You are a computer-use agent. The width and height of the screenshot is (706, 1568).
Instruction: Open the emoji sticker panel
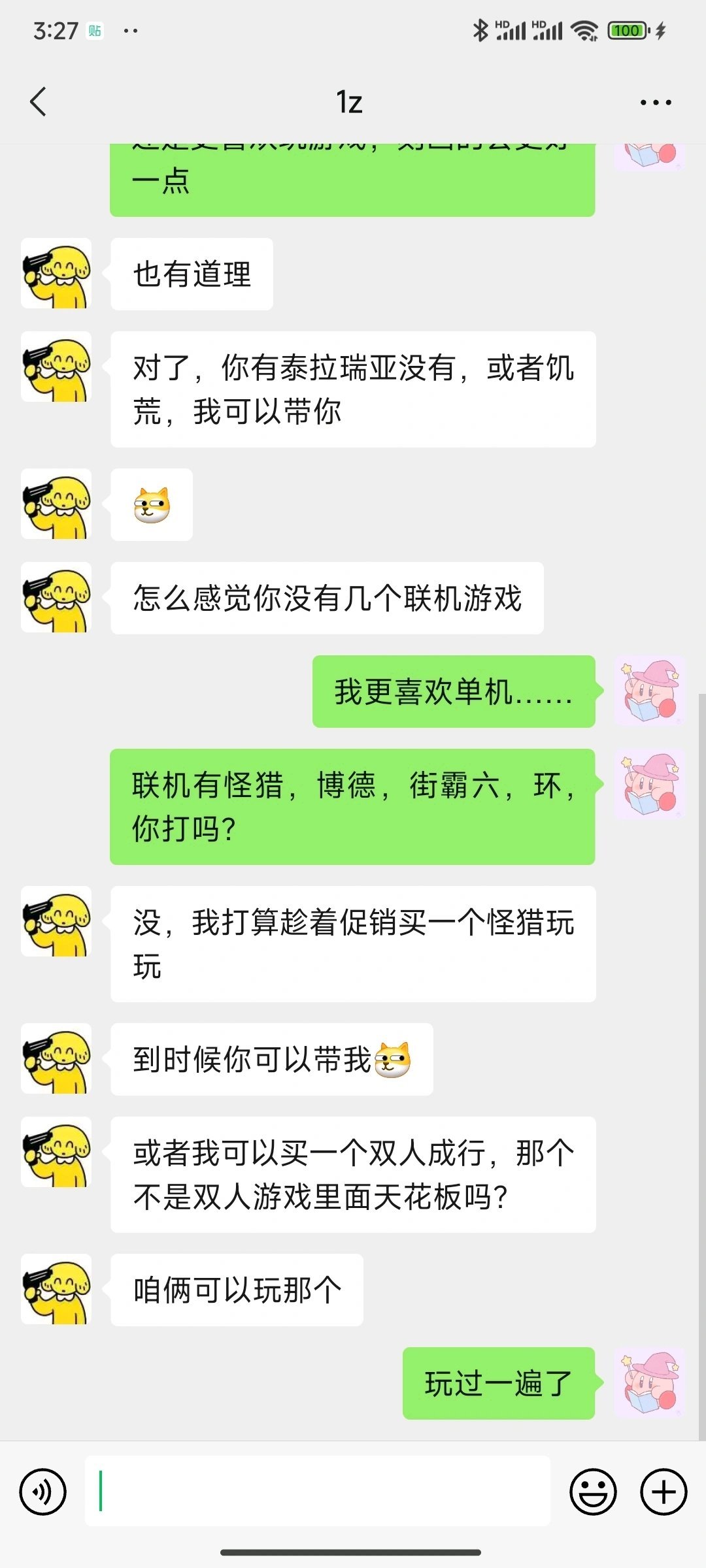click(x=593, y=1492)
